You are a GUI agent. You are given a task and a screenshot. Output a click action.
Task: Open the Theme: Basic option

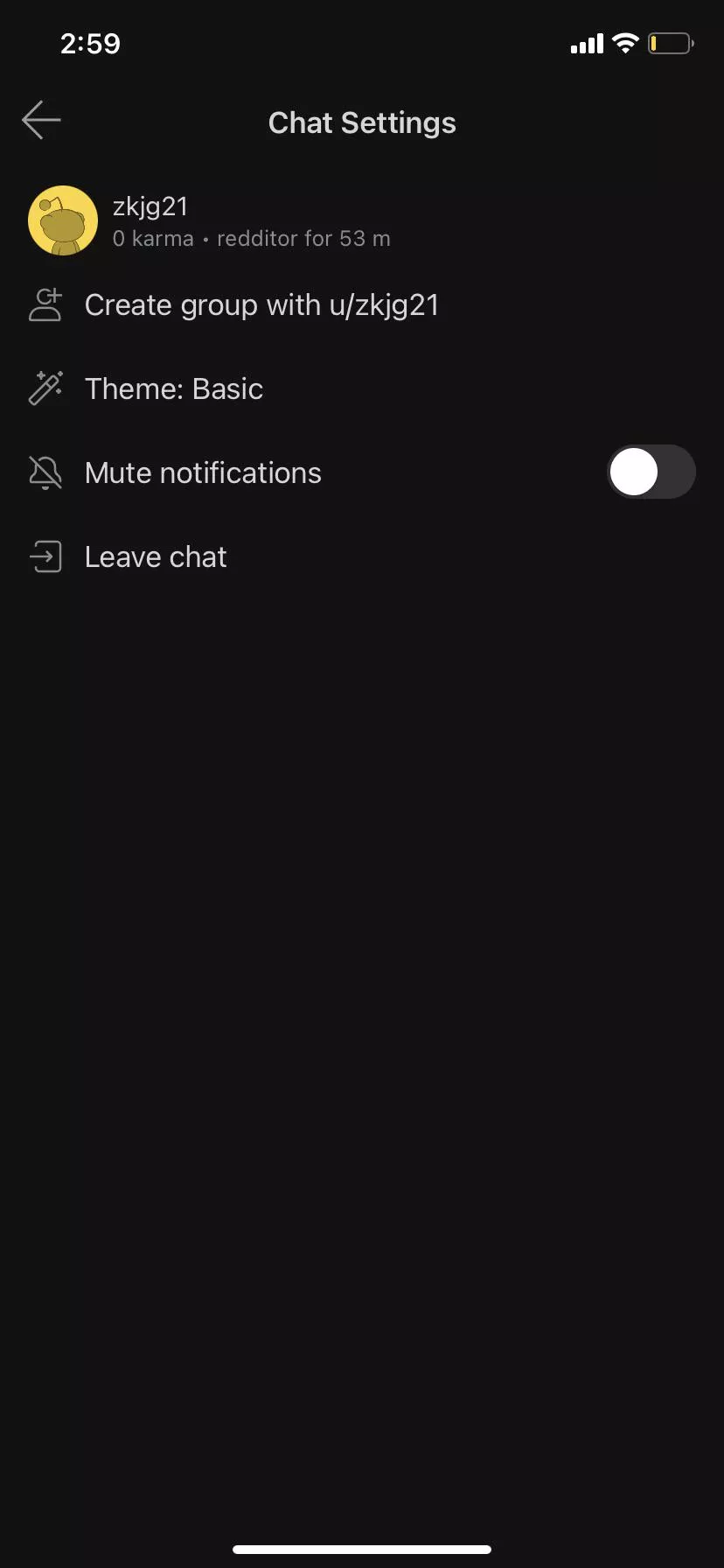pyautogui.click(x=173, y=389)
